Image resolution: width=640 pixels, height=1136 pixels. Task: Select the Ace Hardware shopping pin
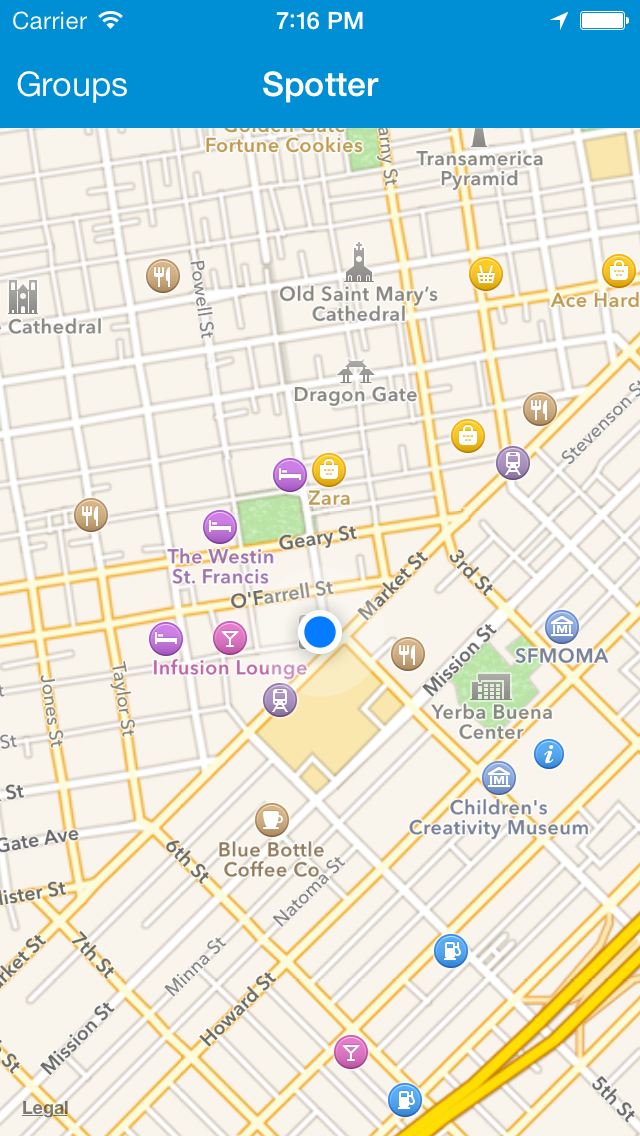pos(619,271)
